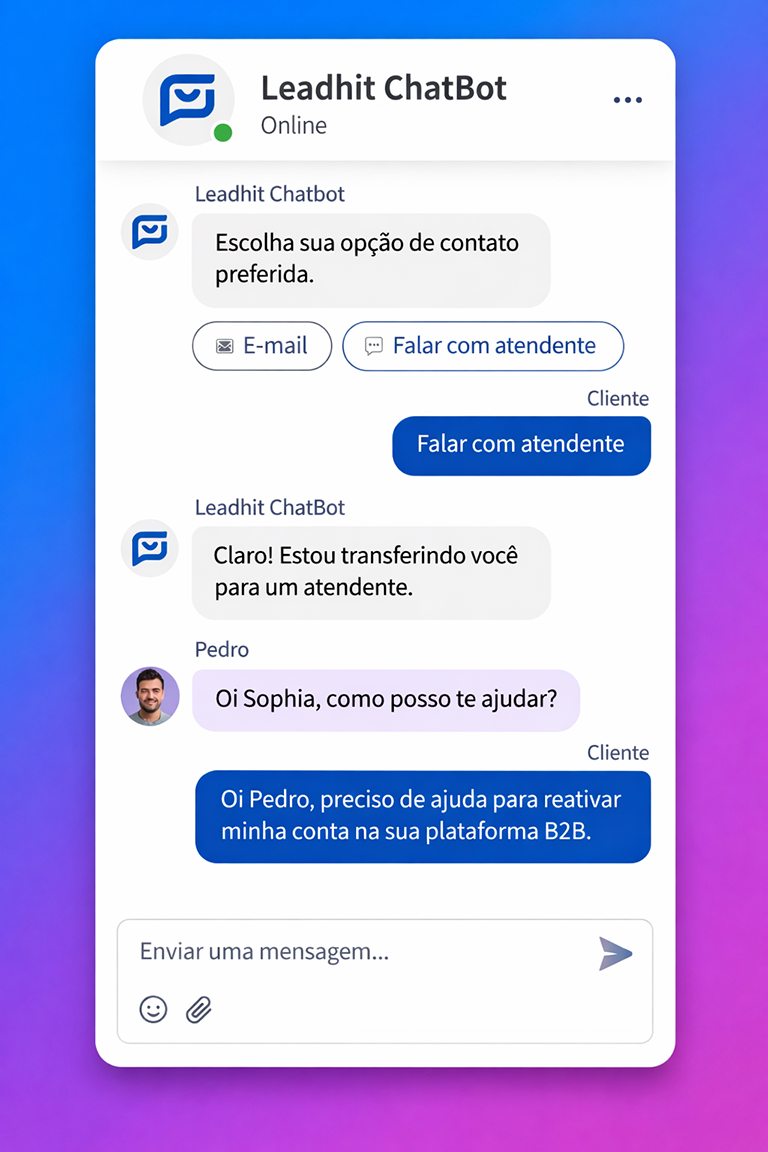The width and height of the screenshot is (768, 1152).
Task: Click the selected Falar com atendente blue bubble
Action: [521, 445]
